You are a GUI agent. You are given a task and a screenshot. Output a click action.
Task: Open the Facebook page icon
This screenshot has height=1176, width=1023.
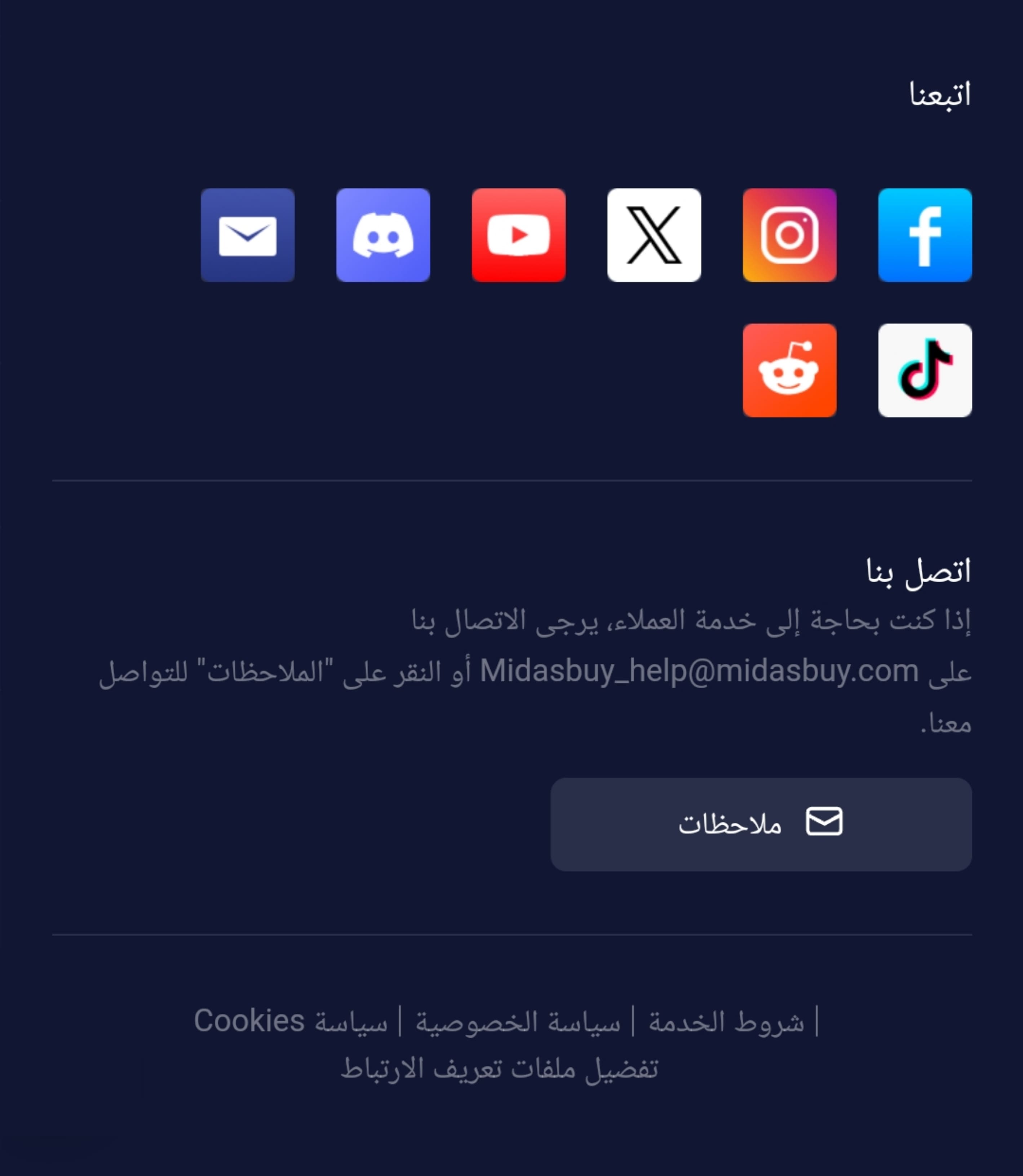[x=924, y=235]
